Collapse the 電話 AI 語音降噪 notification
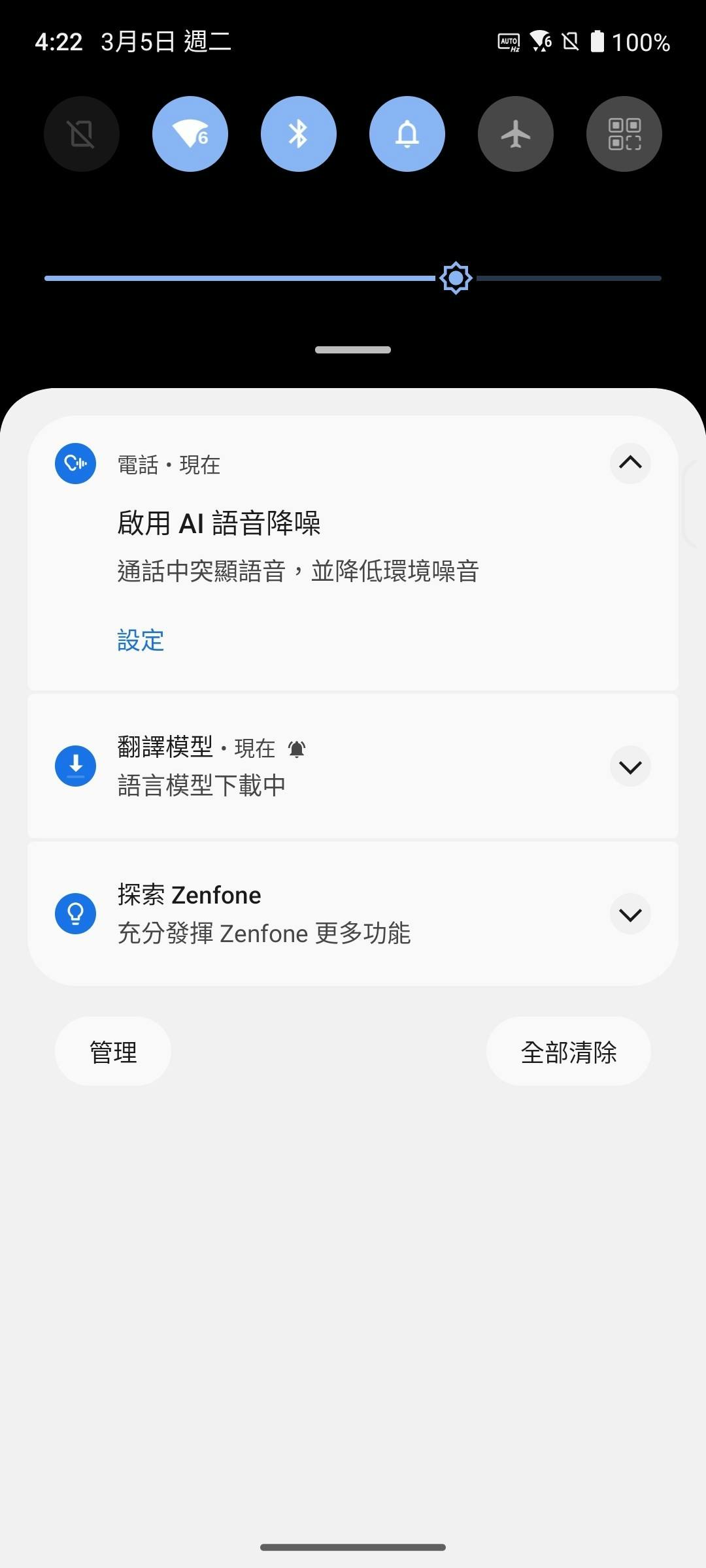 [x=630, y=463]
